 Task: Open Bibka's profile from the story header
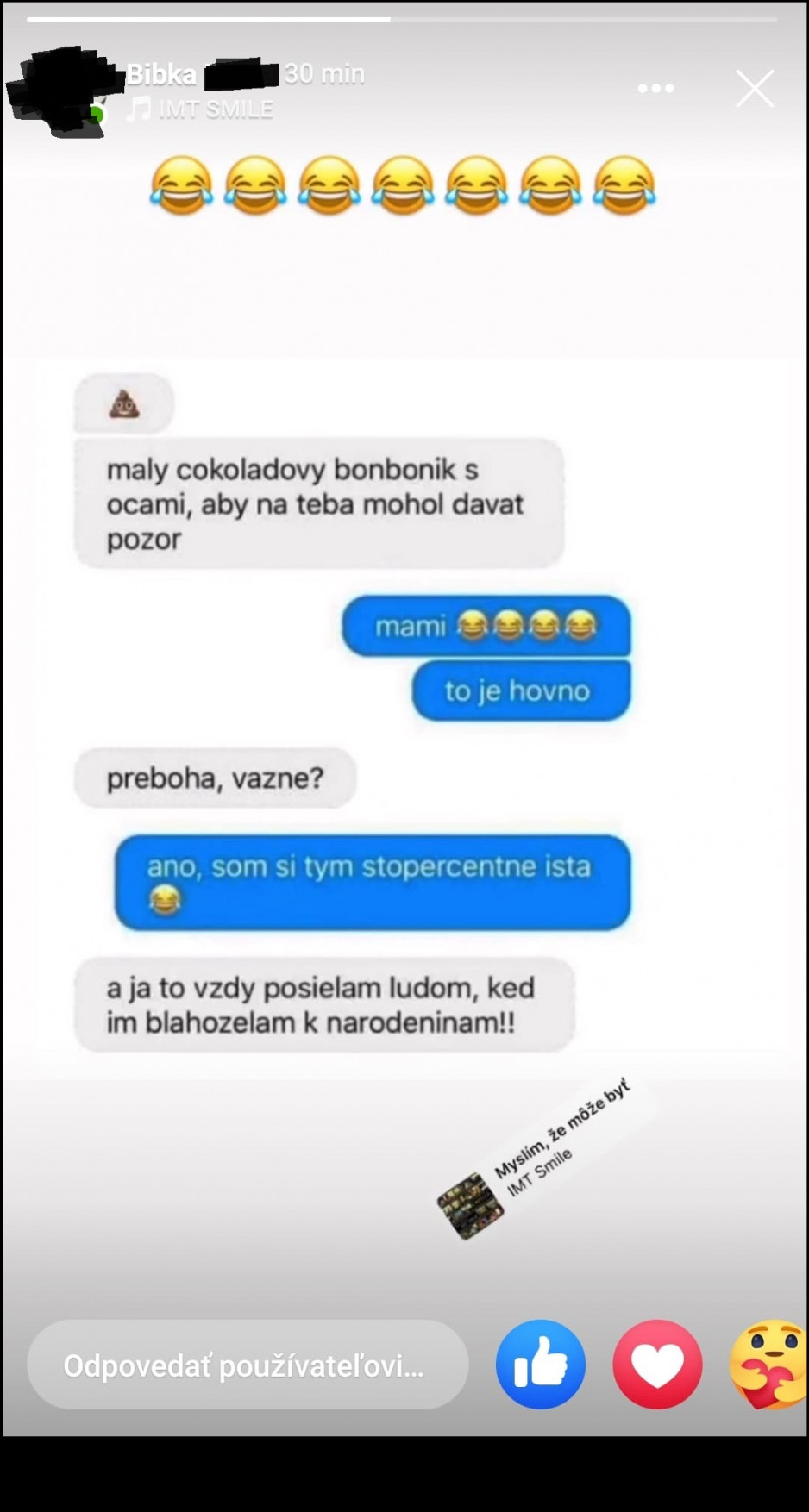tap(161, 74)
